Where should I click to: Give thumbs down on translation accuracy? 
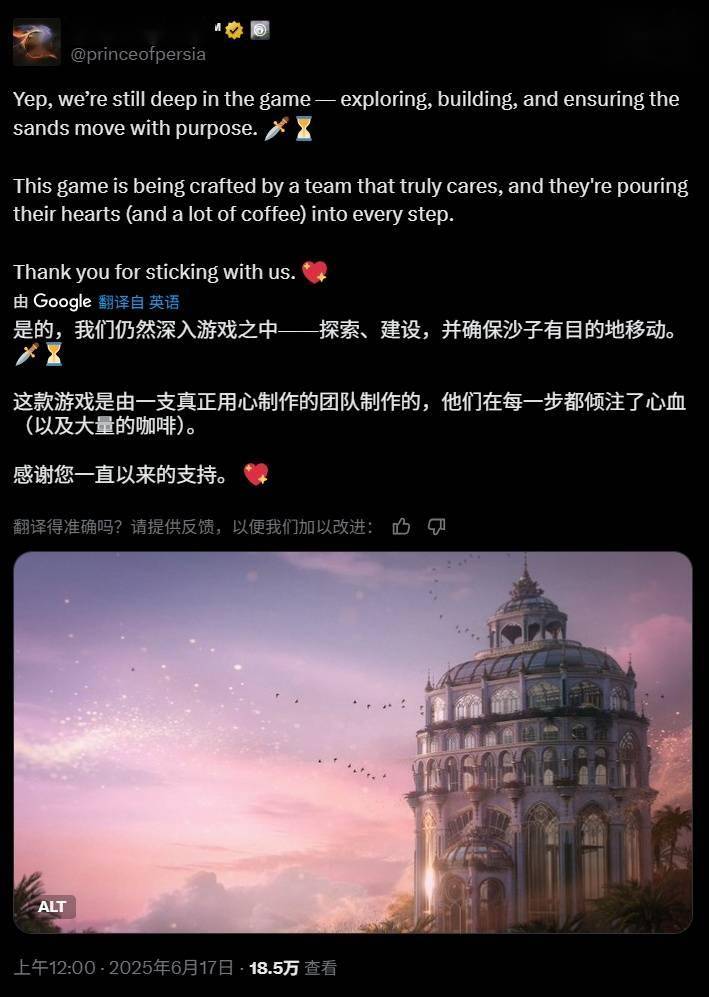click(436, 526)
